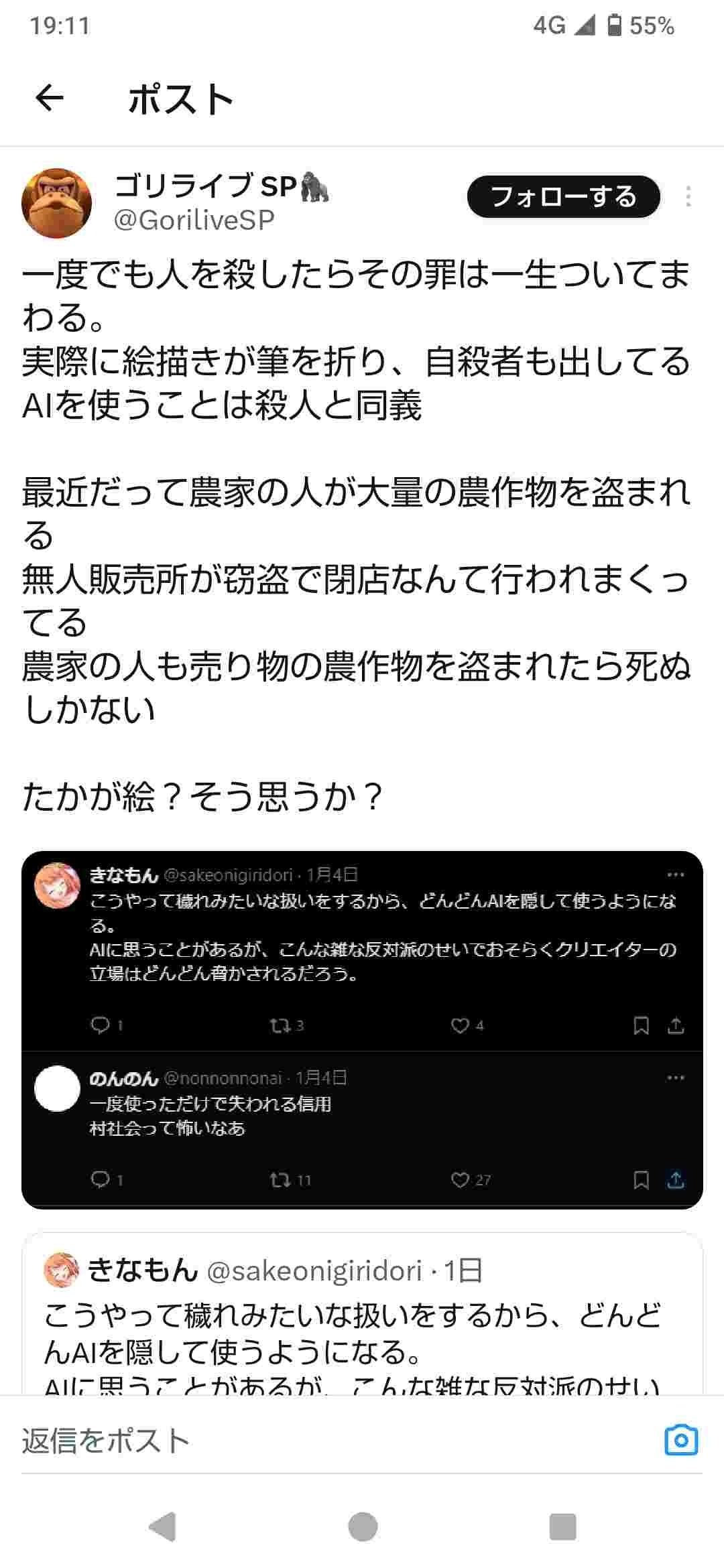Tap the system home button
The image size is (724, 1568).
click(x=363, y=1527)
